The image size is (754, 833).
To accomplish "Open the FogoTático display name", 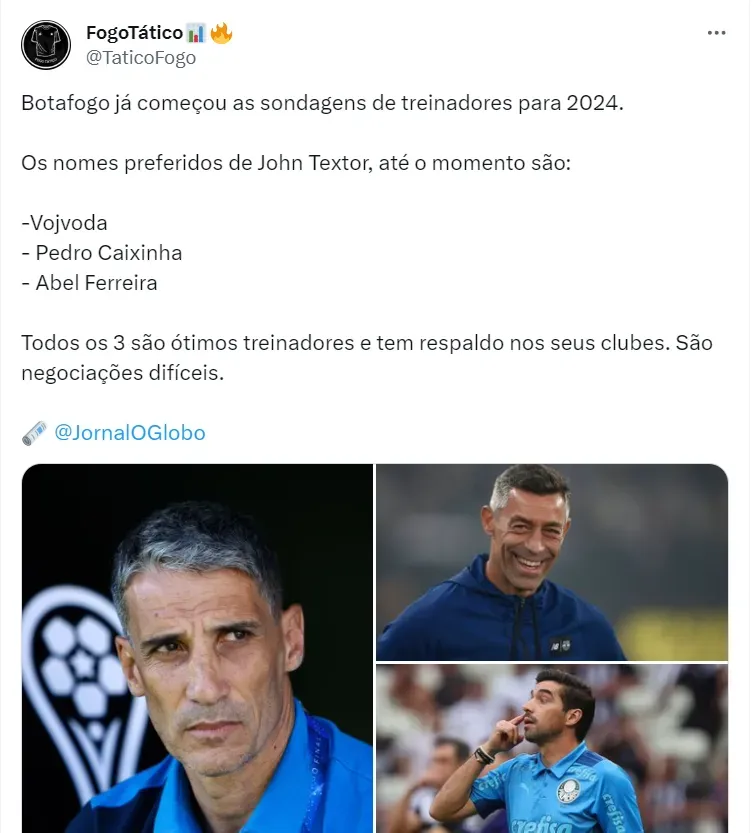I will coord(134,33).
